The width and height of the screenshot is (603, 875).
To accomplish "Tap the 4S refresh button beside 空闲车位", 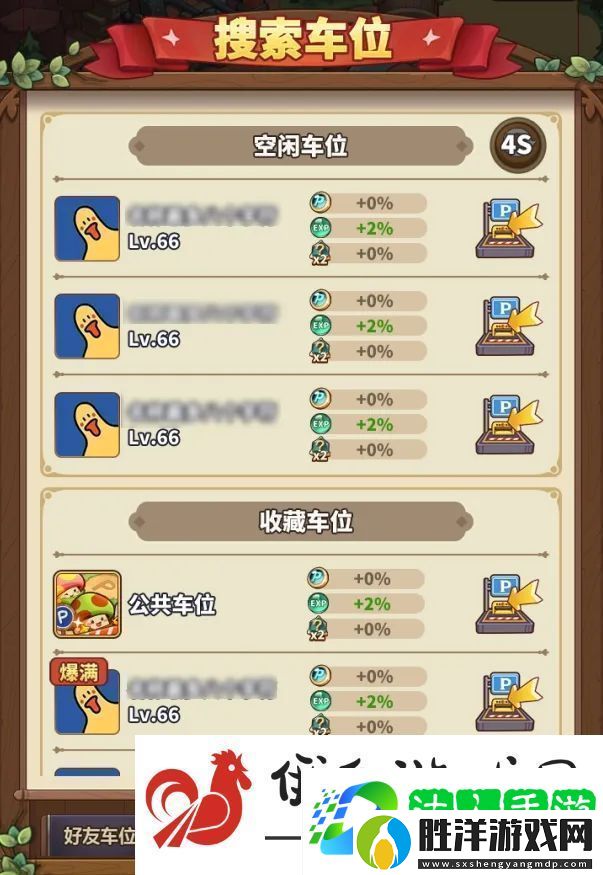I will (516, 146).
